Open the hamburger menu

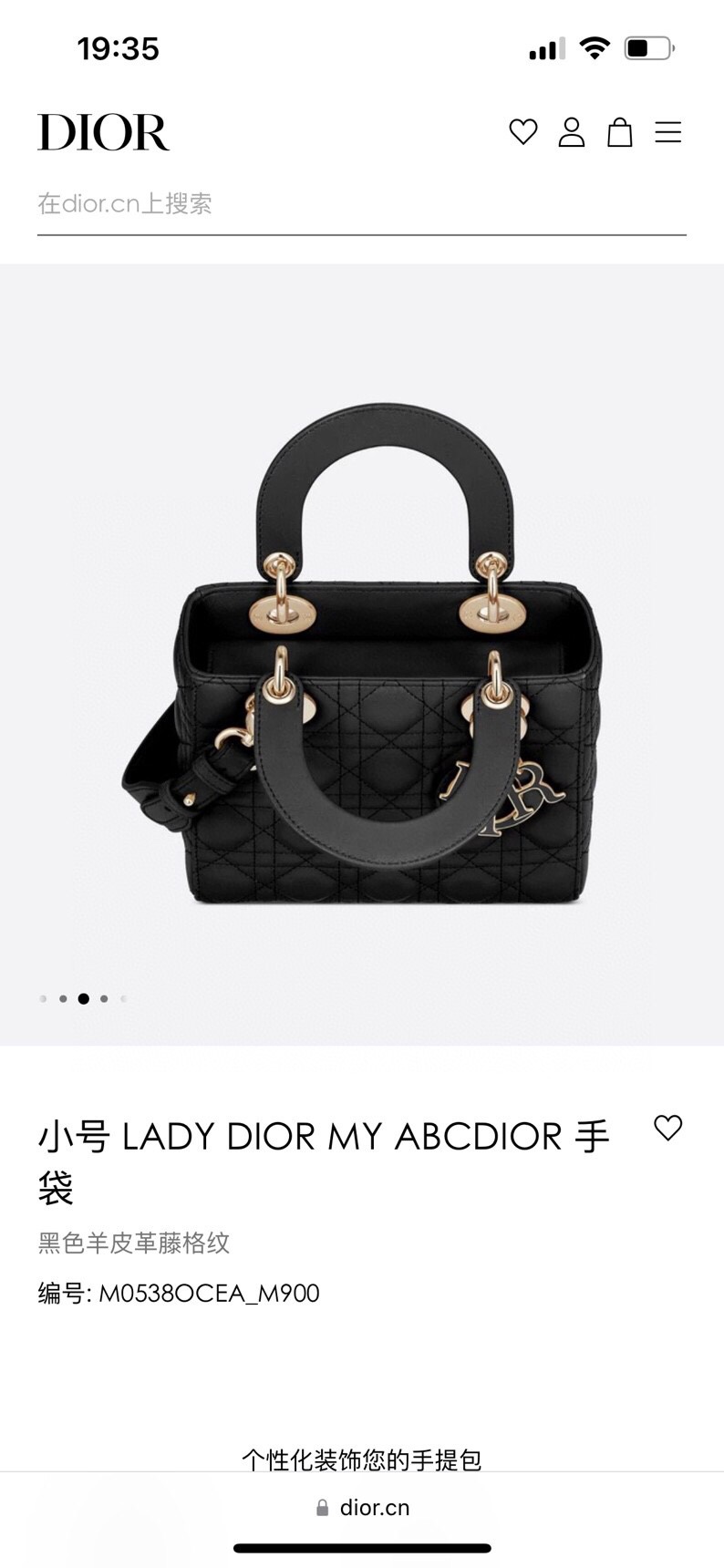coord(668,132)
